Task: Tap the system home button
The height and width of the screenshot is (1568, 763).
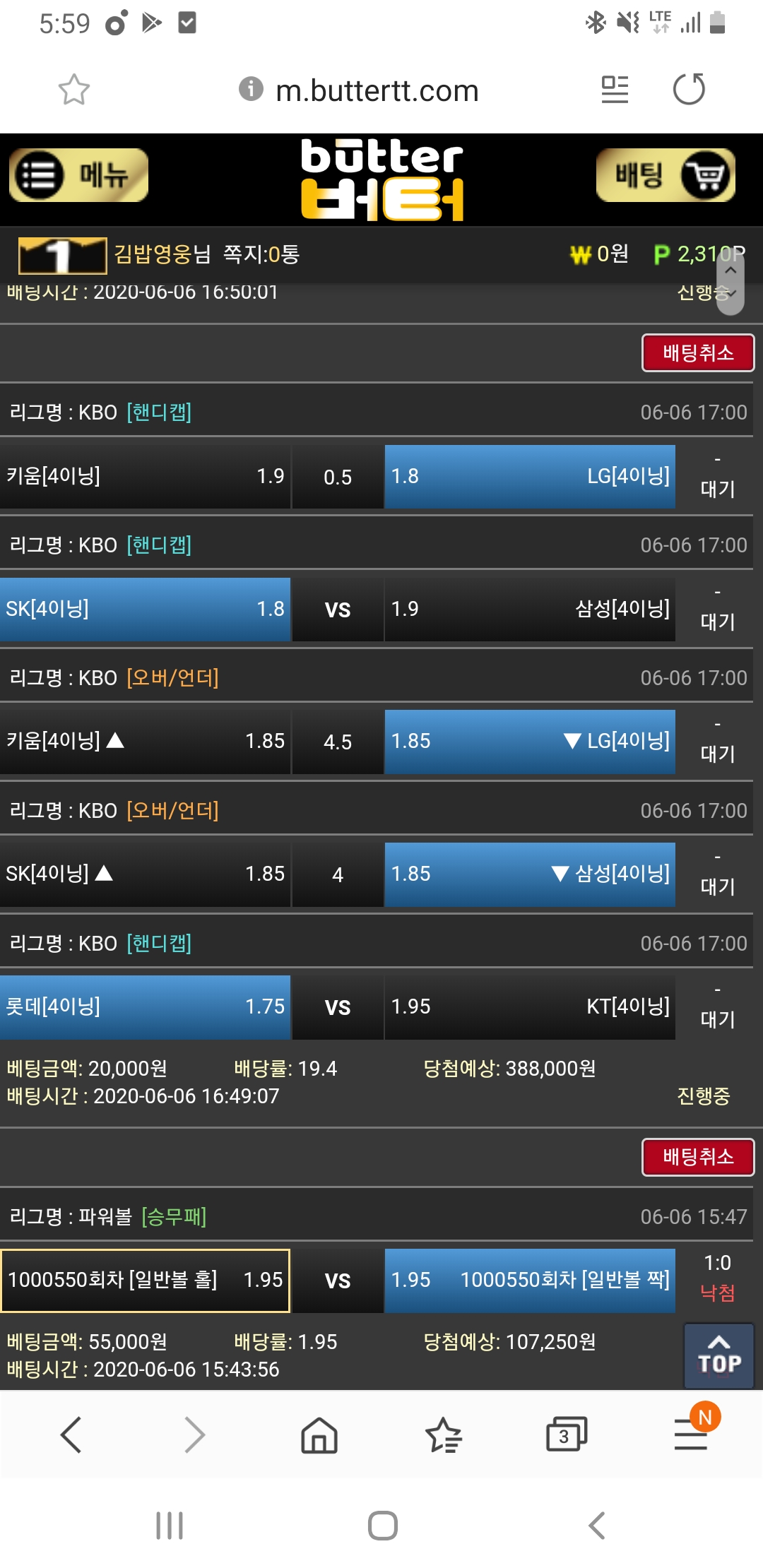Action: point(382,1526)
